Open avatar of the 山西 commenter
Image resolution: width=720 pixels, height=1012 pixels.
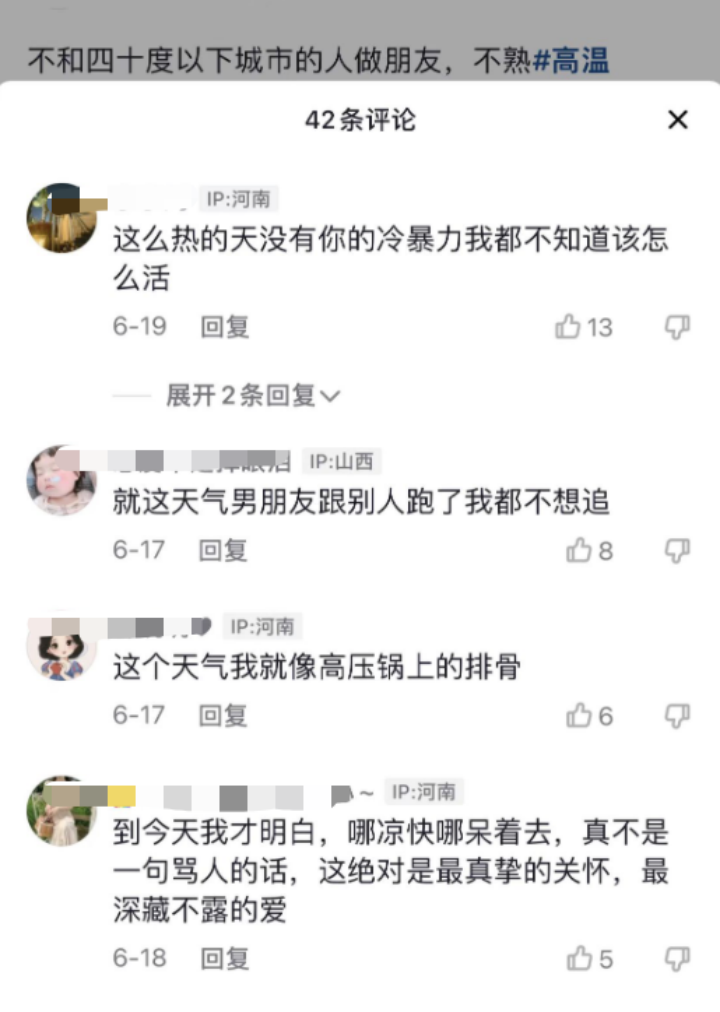(x=61, y=480)
